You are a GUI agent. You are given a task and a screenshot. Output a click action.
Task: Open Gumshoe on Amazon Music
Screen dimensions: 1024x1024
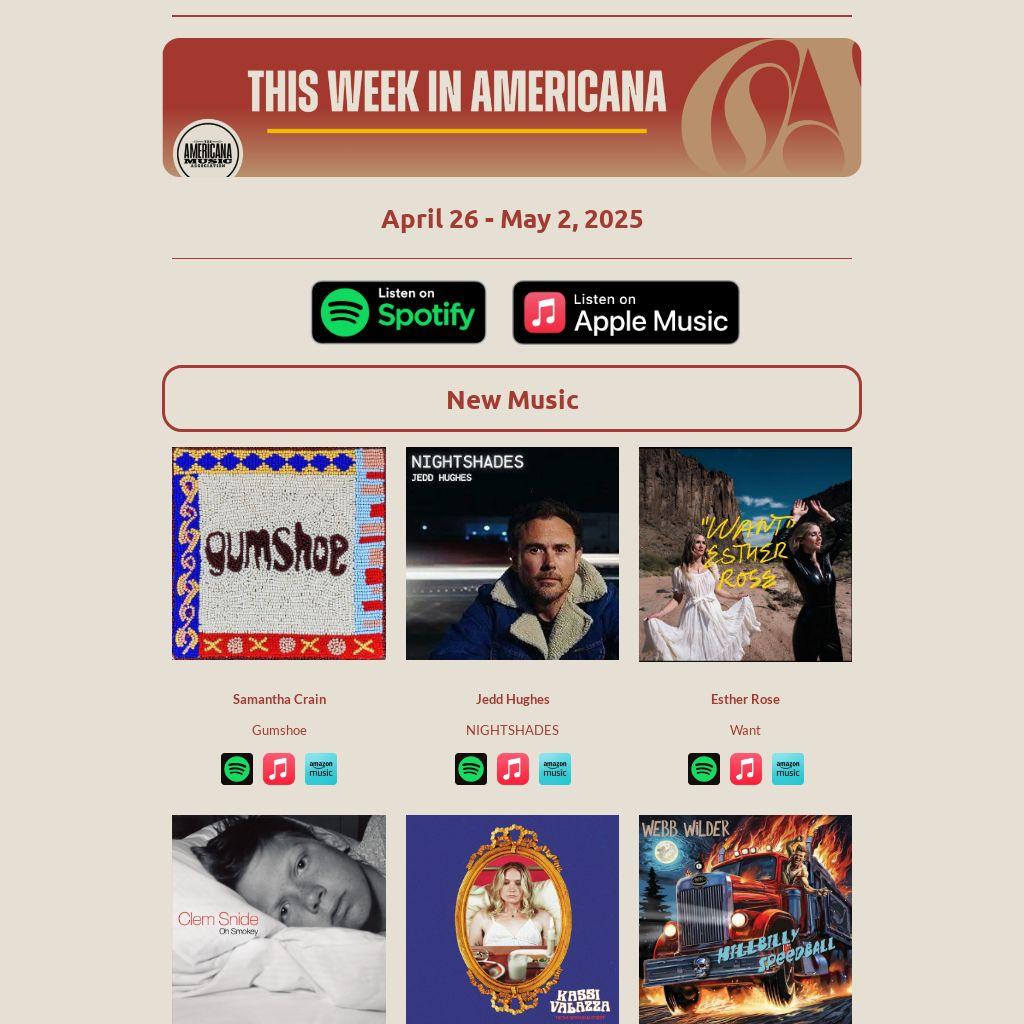click(x=321, y=769)
